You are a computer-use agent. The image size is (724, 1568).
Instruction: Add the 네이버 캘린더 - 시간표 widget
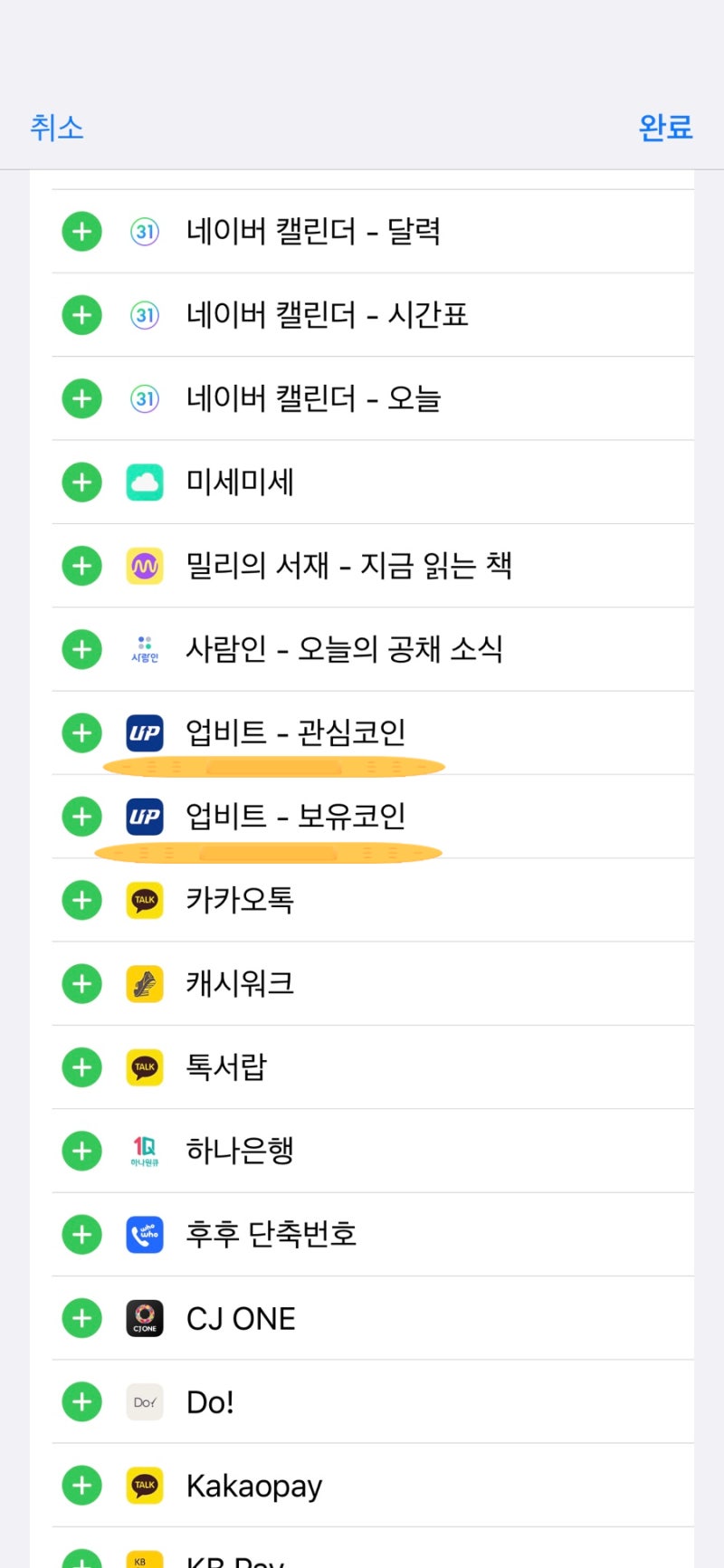pyautogui.click(x=81, y=315)
